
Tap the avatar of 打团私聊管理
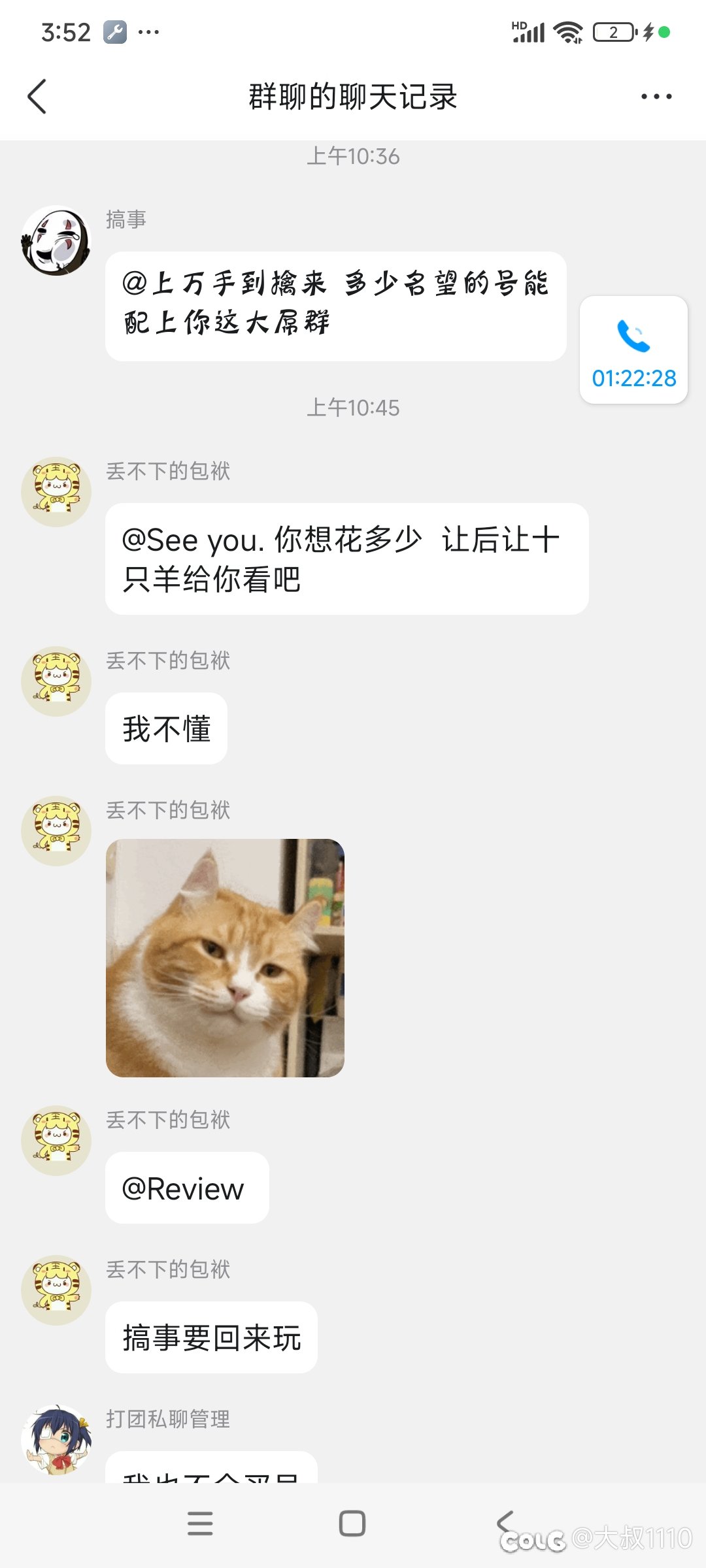56,1440
